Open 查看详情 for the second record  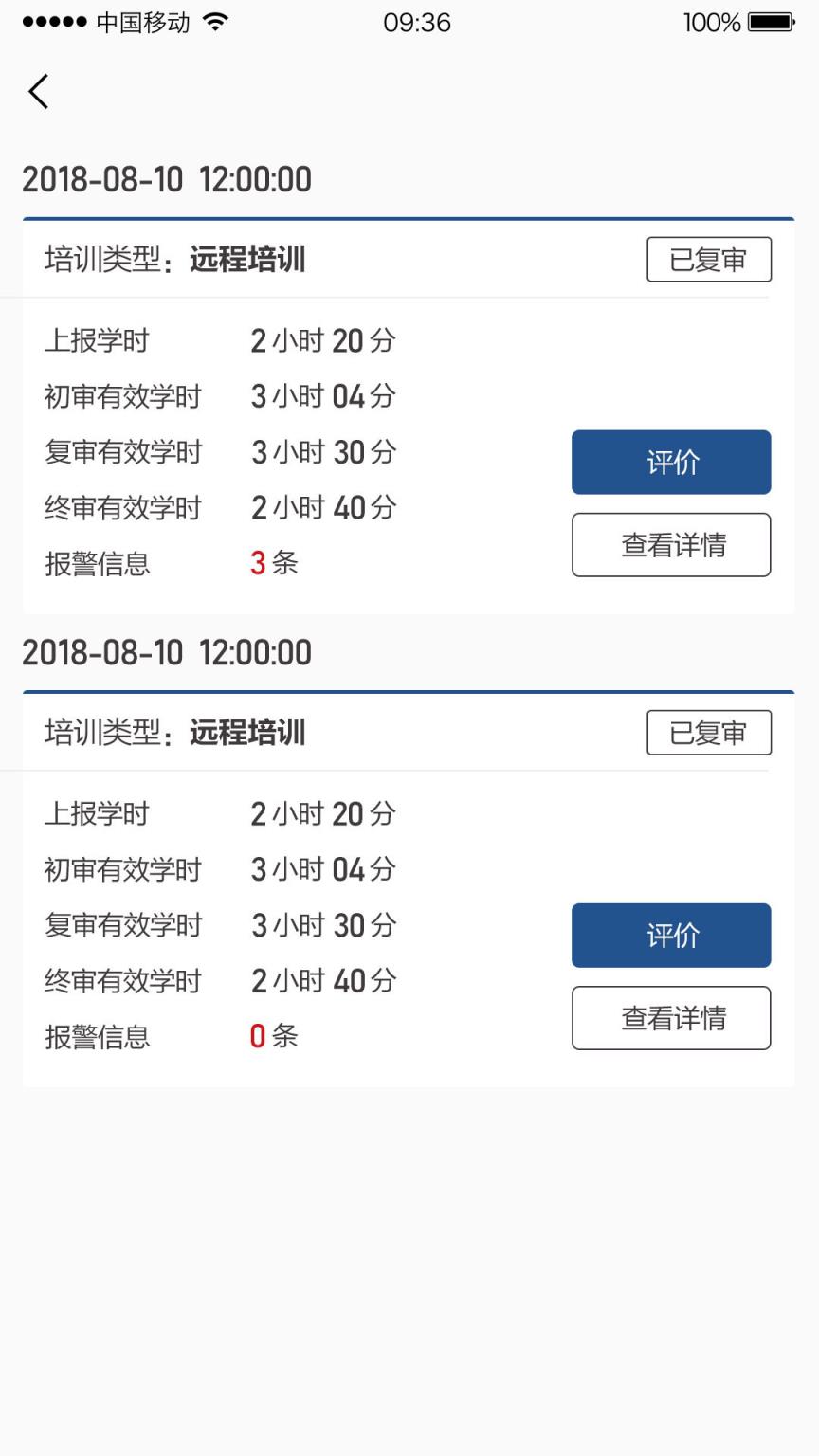[x=670, y=1017]
